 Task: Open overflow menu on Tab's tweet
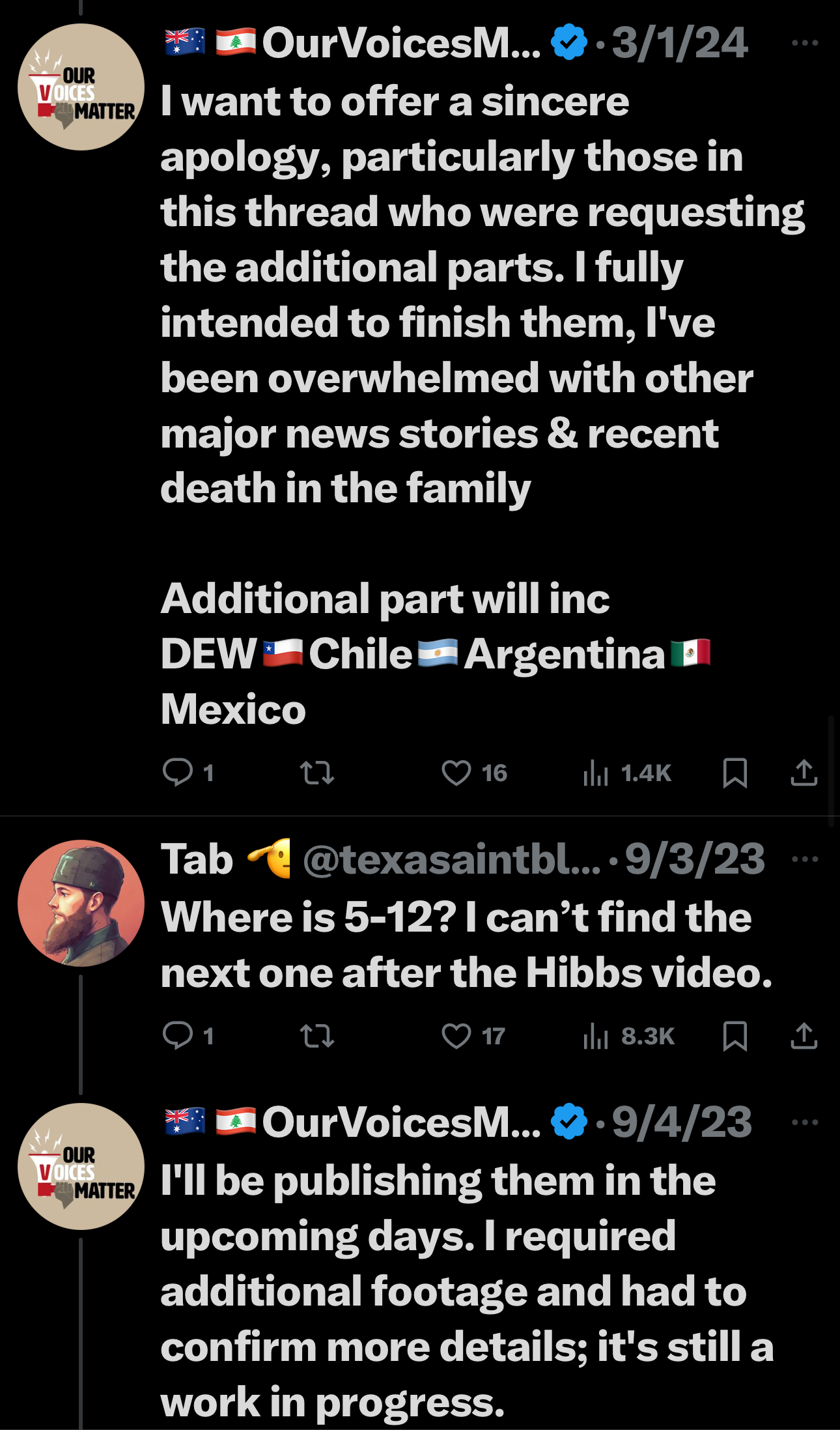point(805,859)
